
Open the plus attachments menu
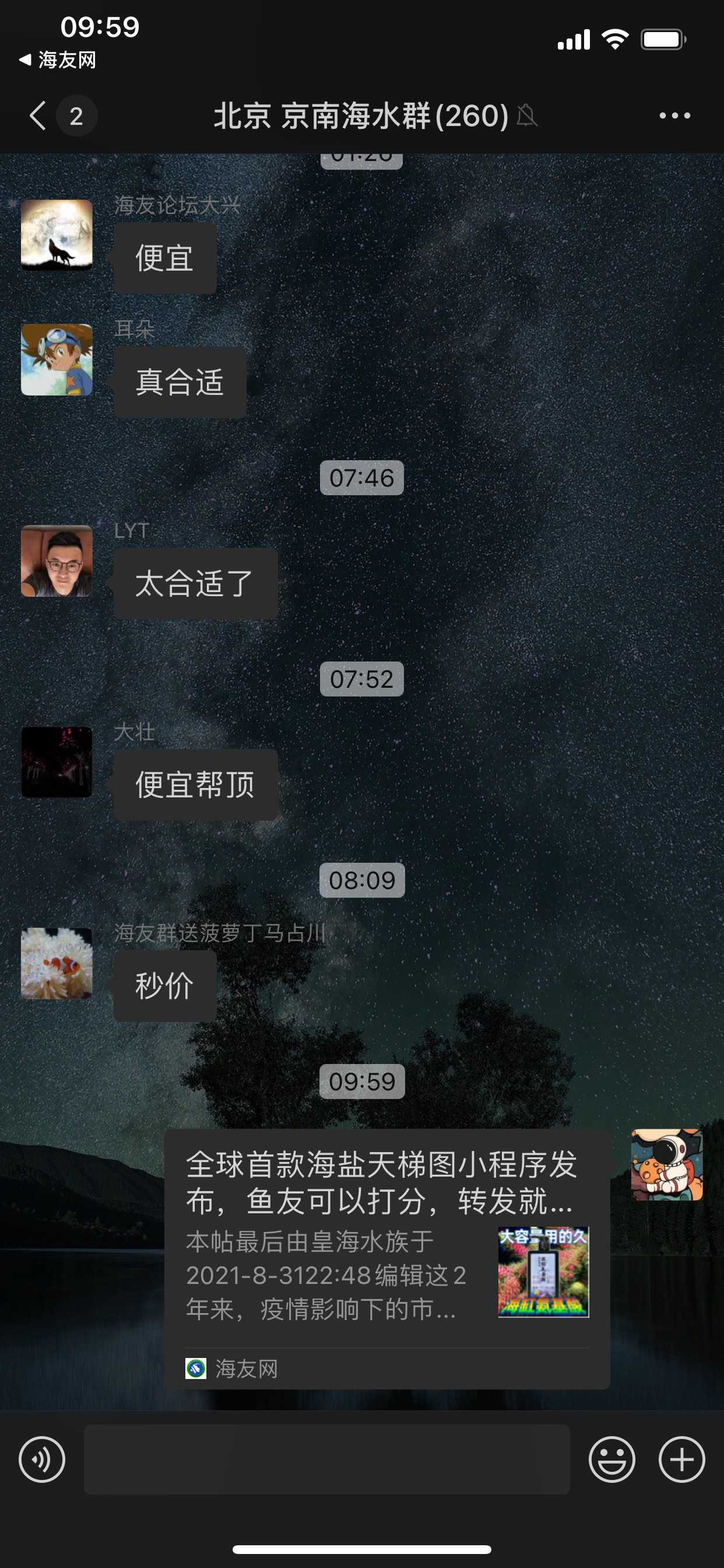681,1459
